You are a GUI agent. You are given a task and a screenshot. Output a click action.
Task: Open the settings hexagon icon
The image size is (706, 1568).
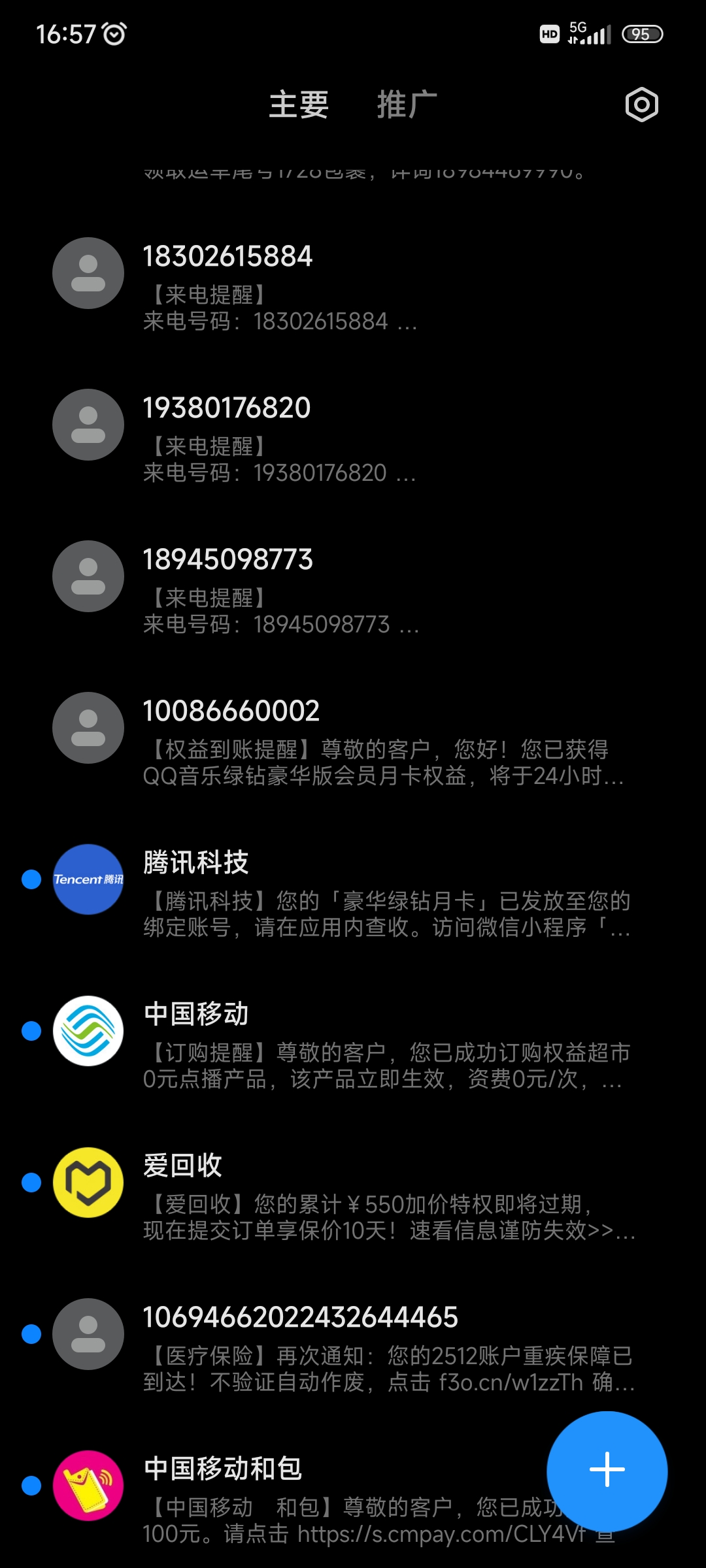(641, 105)
